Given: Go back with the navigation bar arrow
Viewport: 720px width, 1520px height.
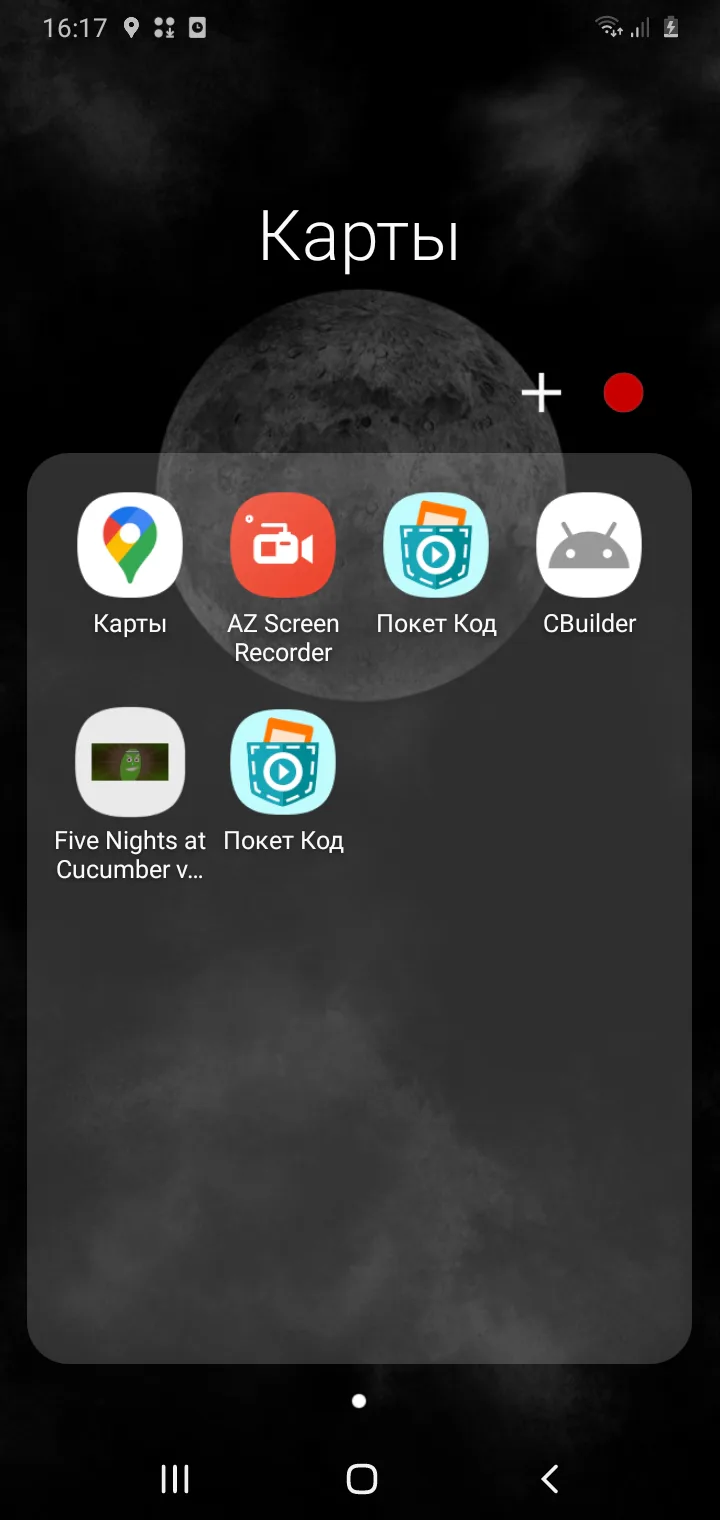Looking at the screenshot, I should click(x=549, y=1479).
